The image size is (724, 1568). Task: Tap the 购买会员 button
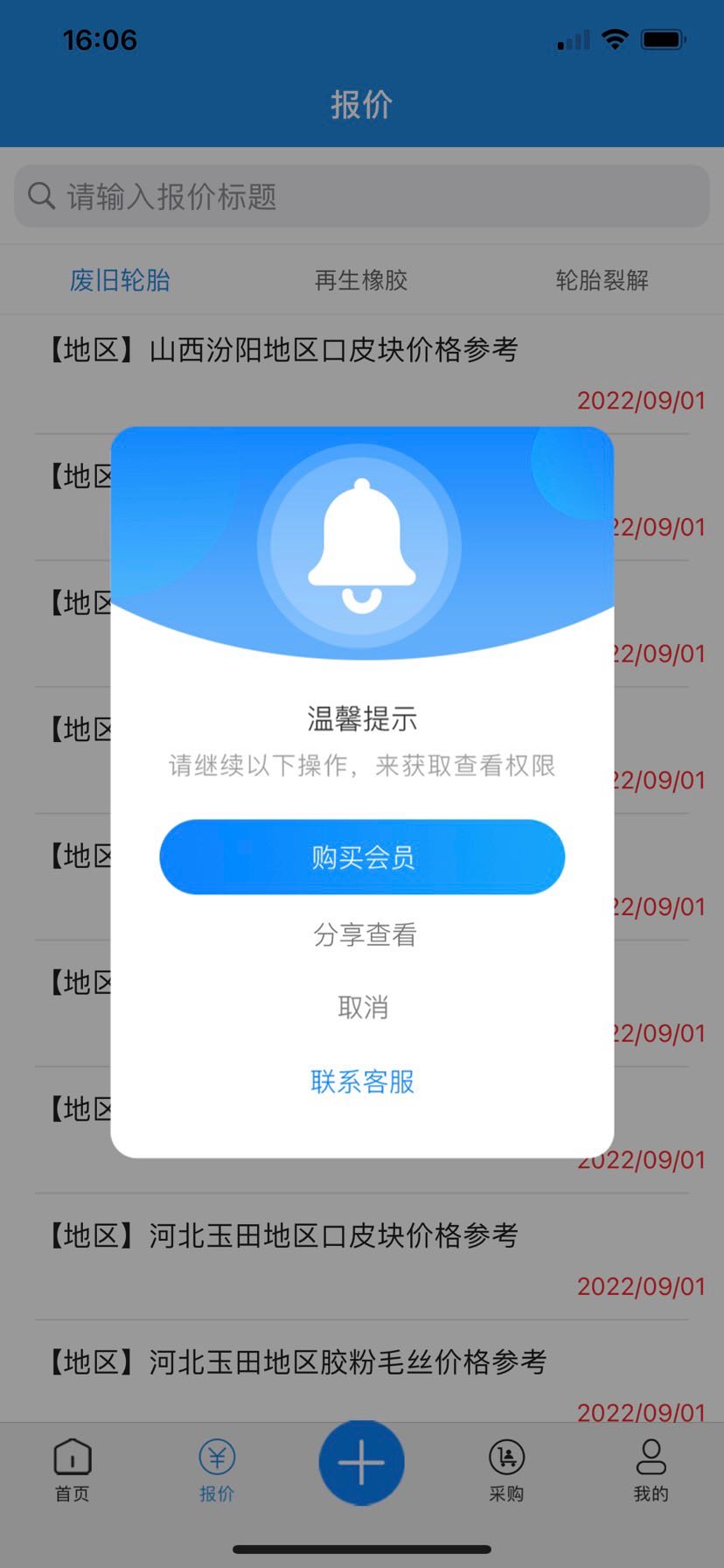[362, 857]
